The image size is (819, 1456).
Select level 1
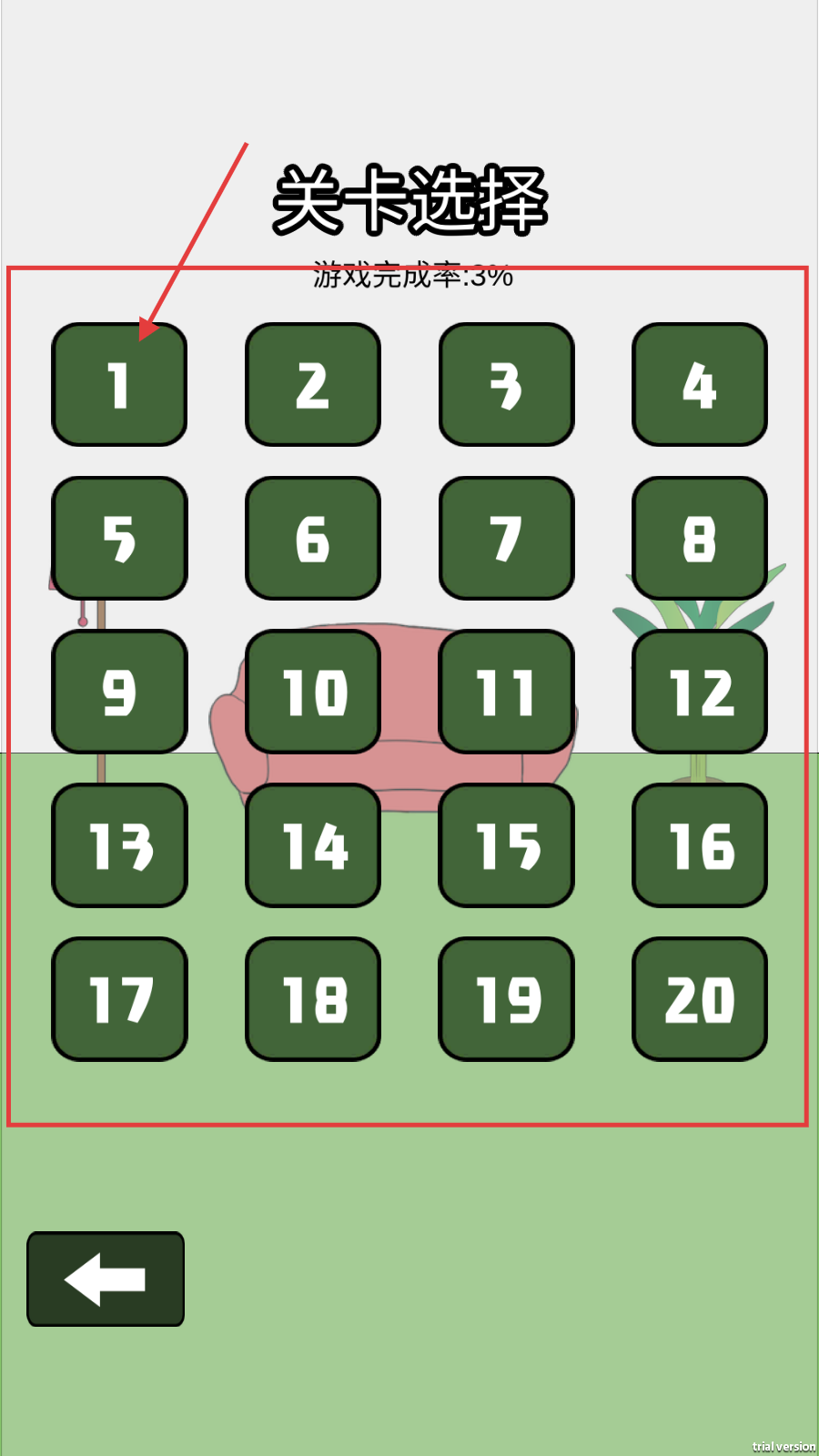[119, 384]
